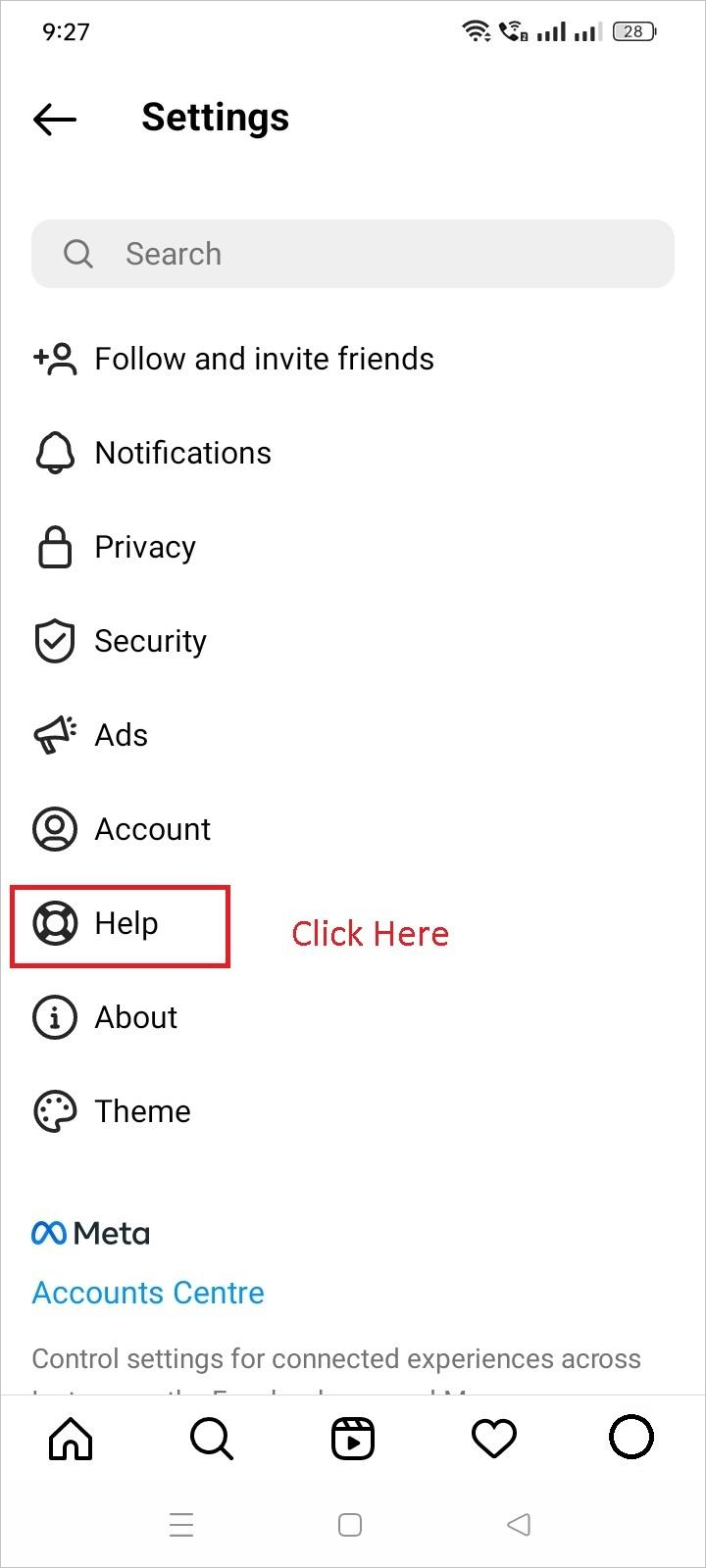Switch to the Reels tab
Viewport: 706px width, 1568px height.
tap(353, 1439)
